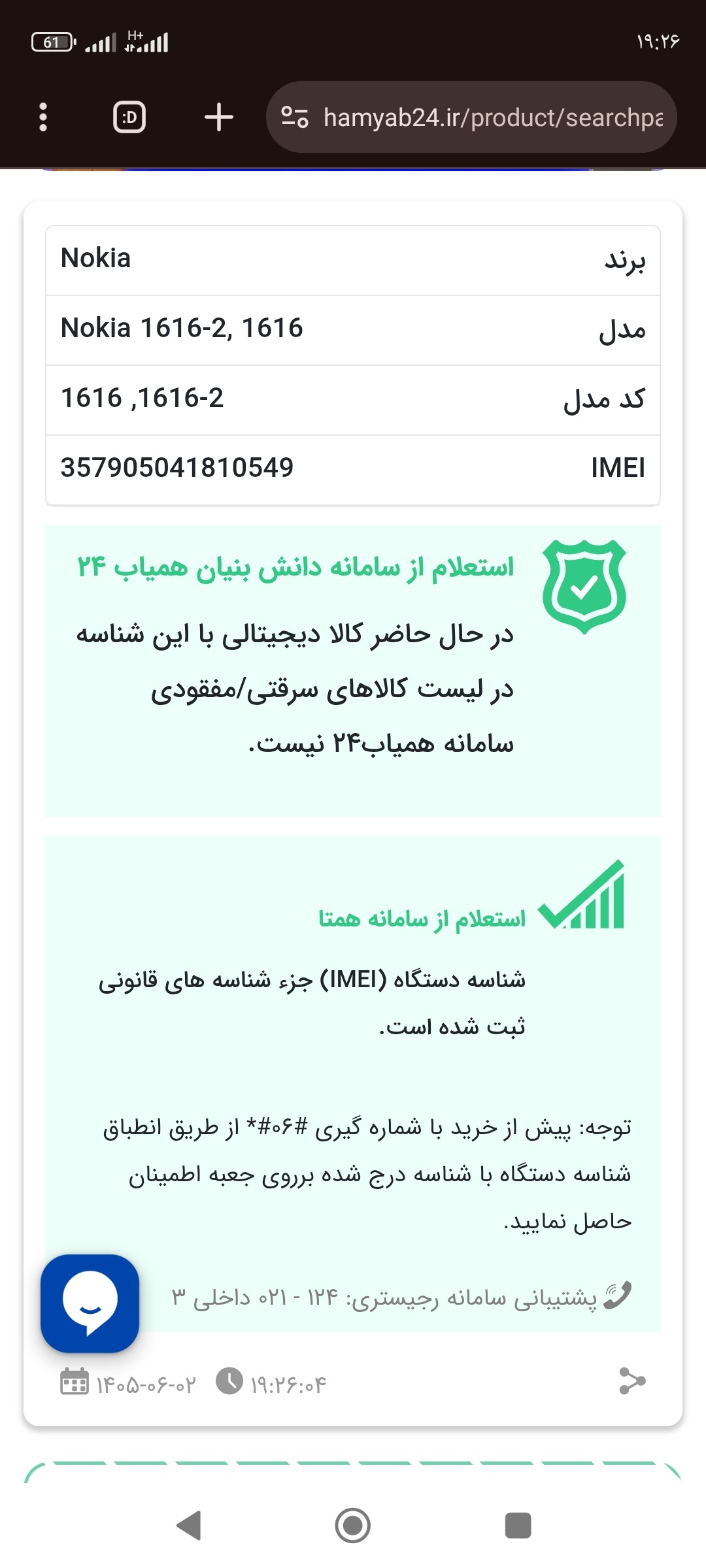706x1568 pixels.
Task: Share this IMEI inquiry result
Action: coord(632,1381)
